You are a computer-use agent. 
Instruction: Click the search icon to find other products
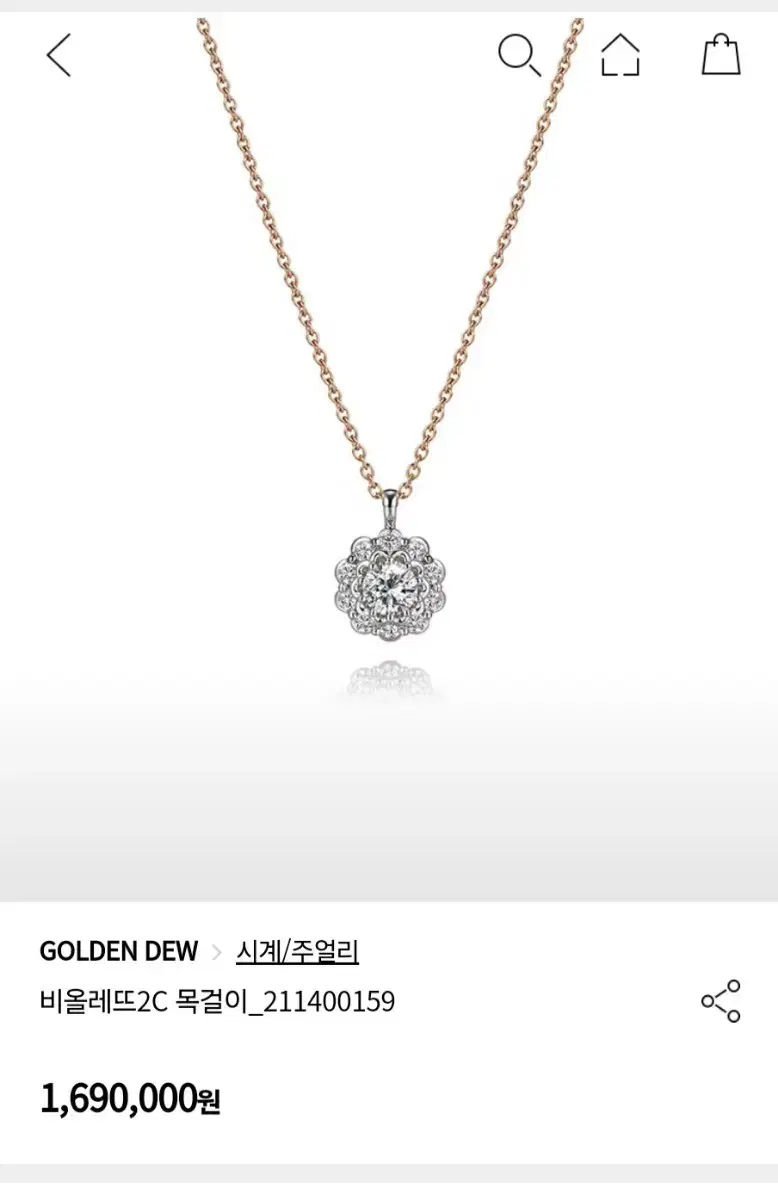click(520, 57)
